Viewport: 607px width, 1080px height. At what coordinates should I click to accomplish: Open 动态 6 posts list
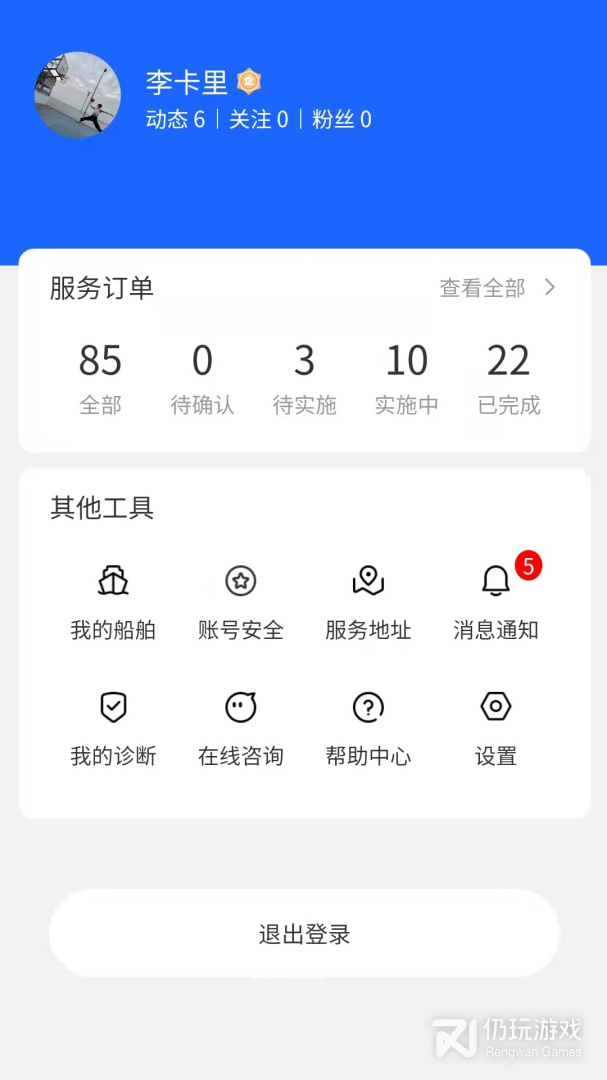tap(175, 120)
